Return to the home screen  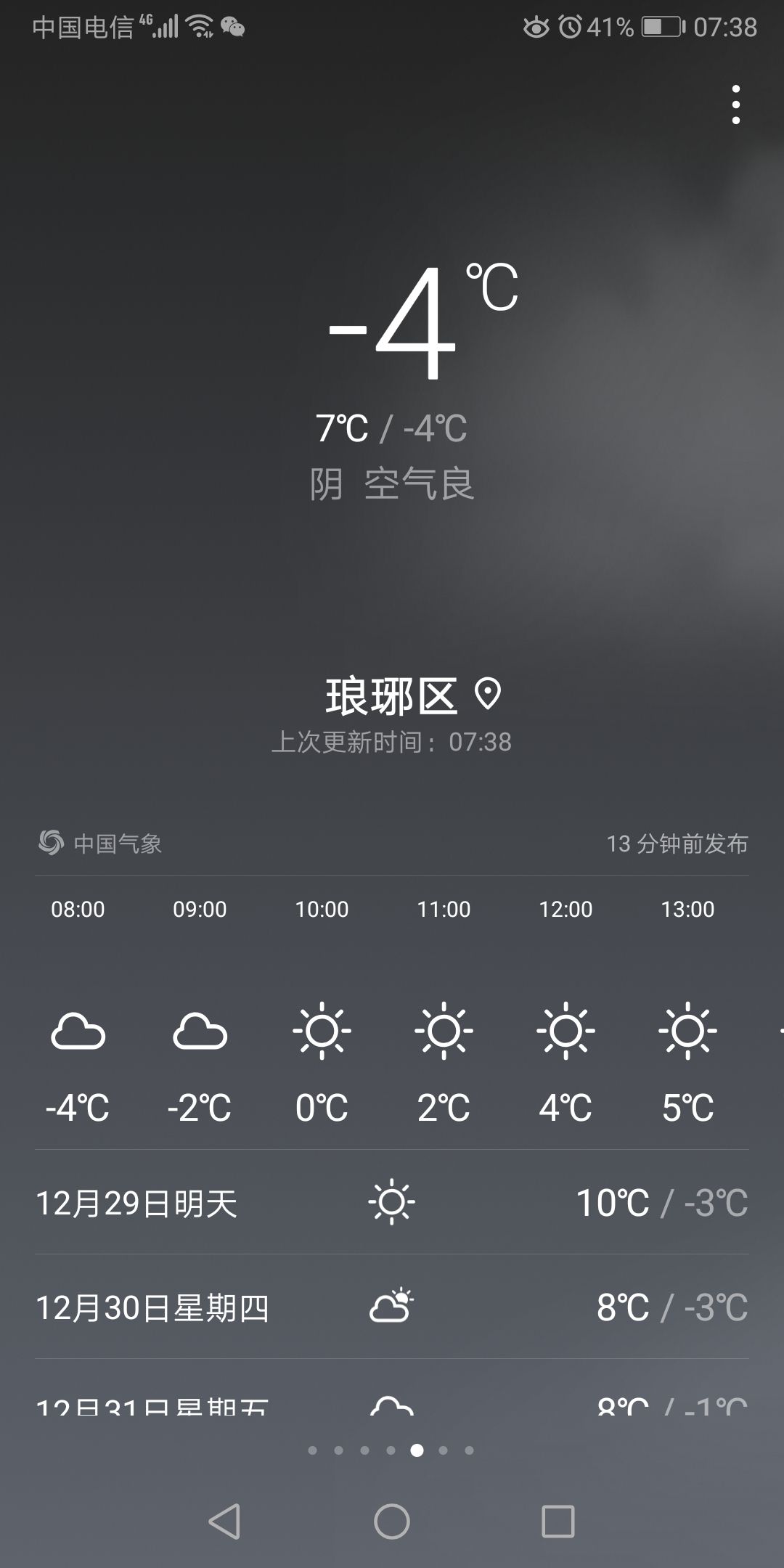click(x=392, y=1521)
